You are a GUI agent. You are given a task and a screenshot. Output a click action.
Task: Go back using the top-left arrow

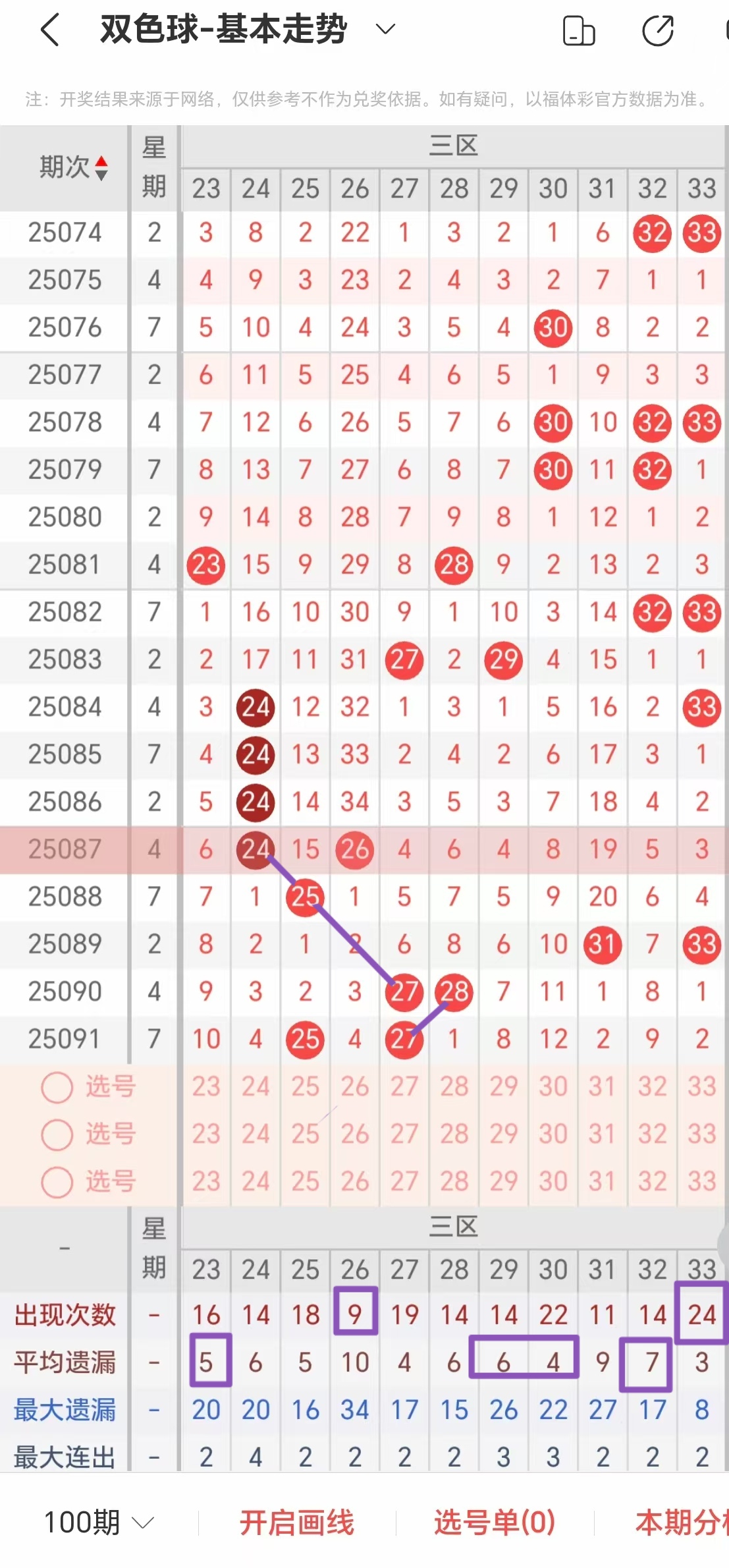pyautogui.click(x=51, y=30)
